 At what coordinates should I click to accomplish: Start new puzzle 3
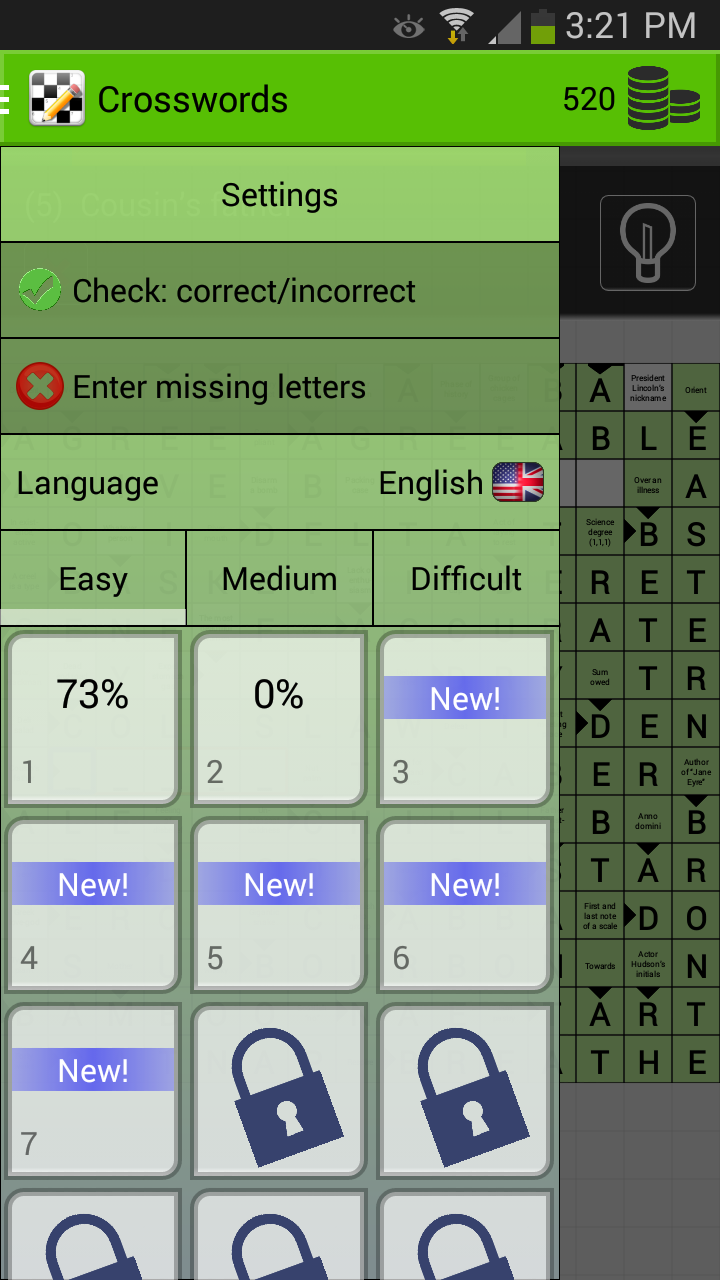pos(465,718)
